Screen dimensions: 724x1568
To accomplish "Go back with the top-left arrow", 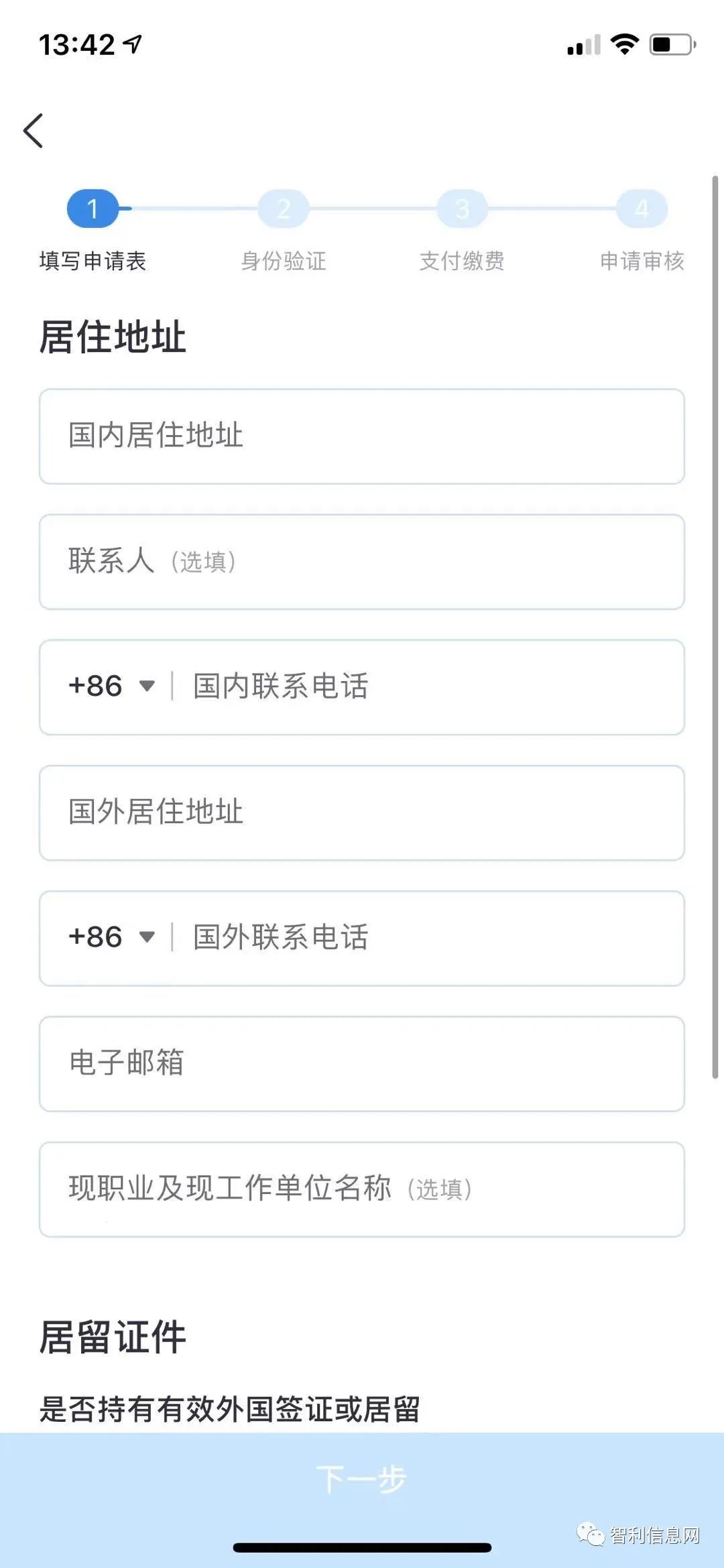I will (34, 130).
